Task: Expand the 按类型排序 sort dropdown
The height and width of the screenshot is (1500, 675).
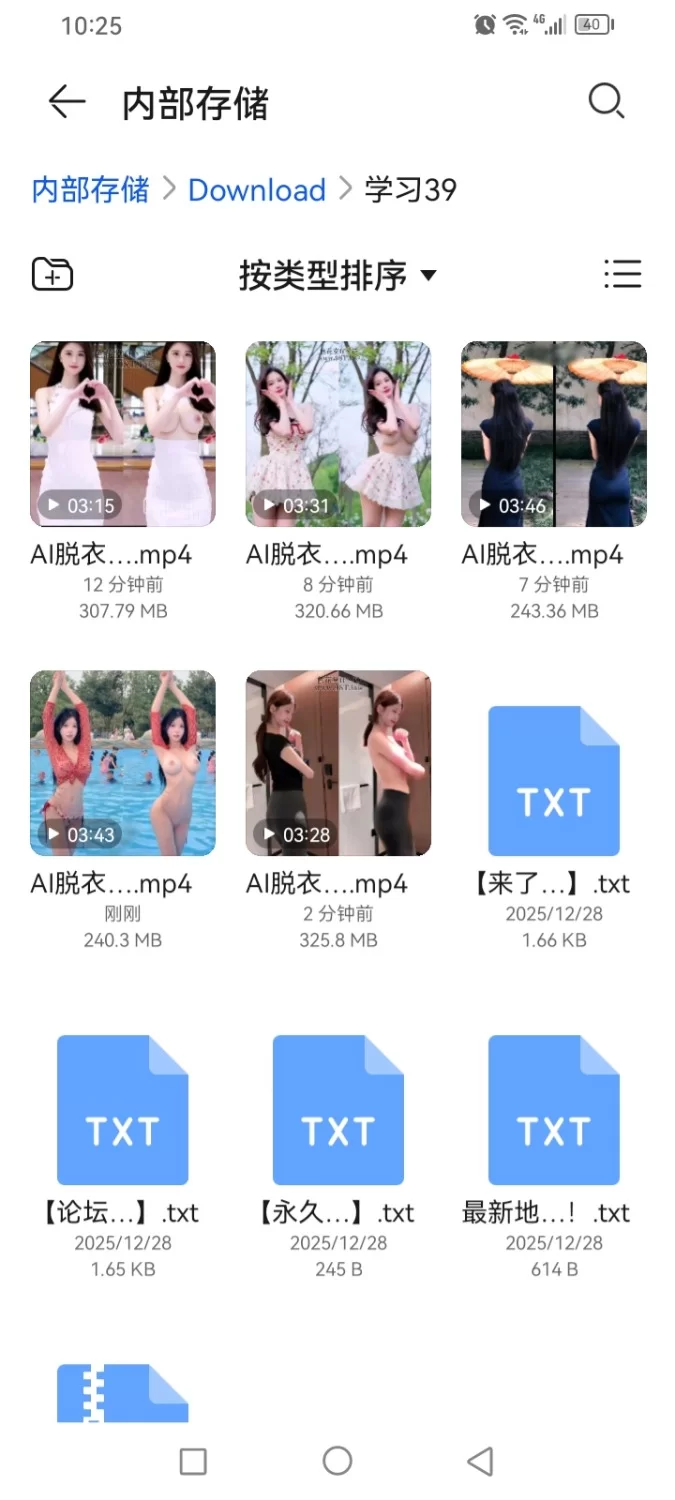Action: [337, 275]
